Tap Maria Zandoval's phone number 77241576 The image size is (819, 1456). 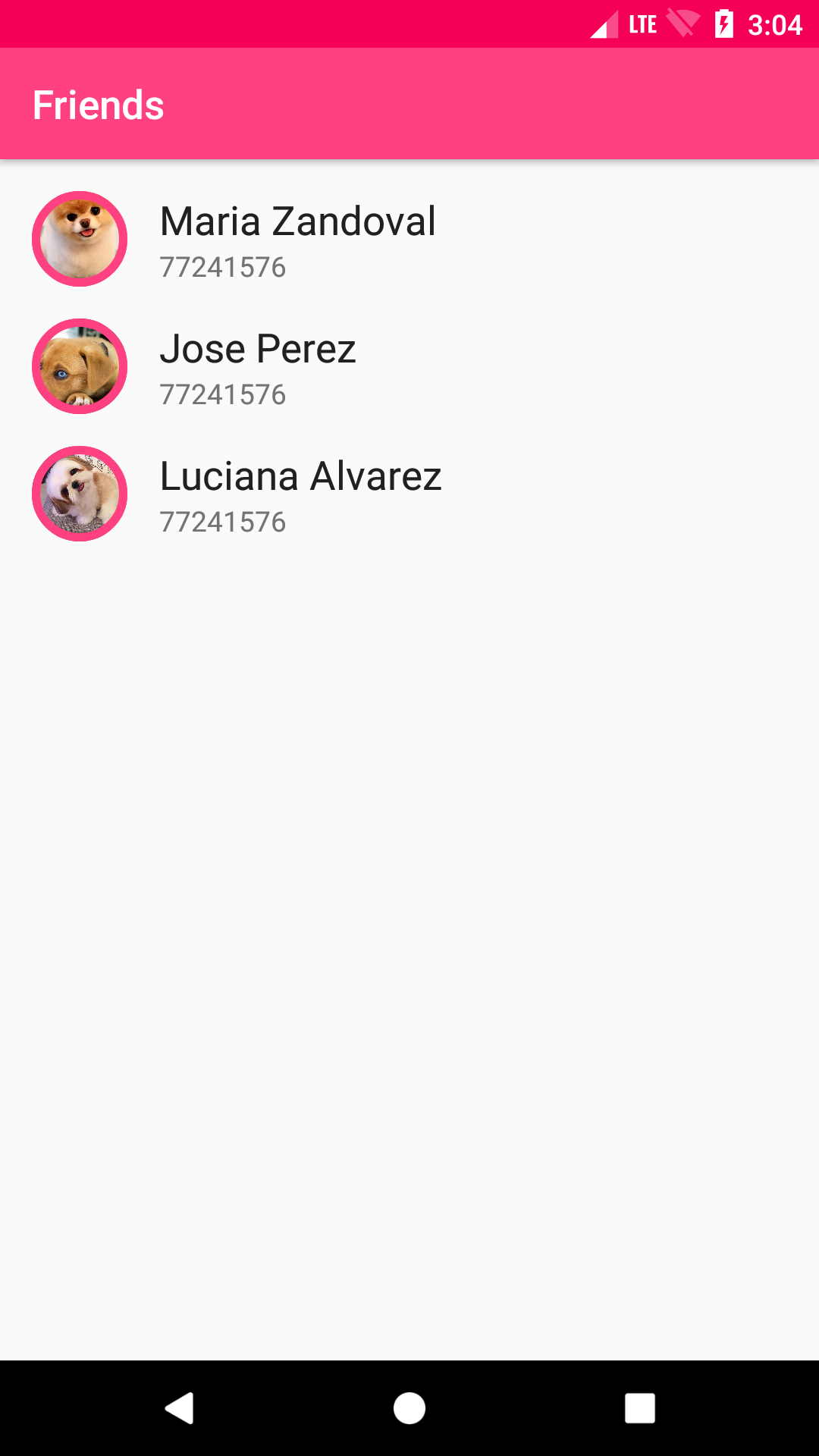223,266
